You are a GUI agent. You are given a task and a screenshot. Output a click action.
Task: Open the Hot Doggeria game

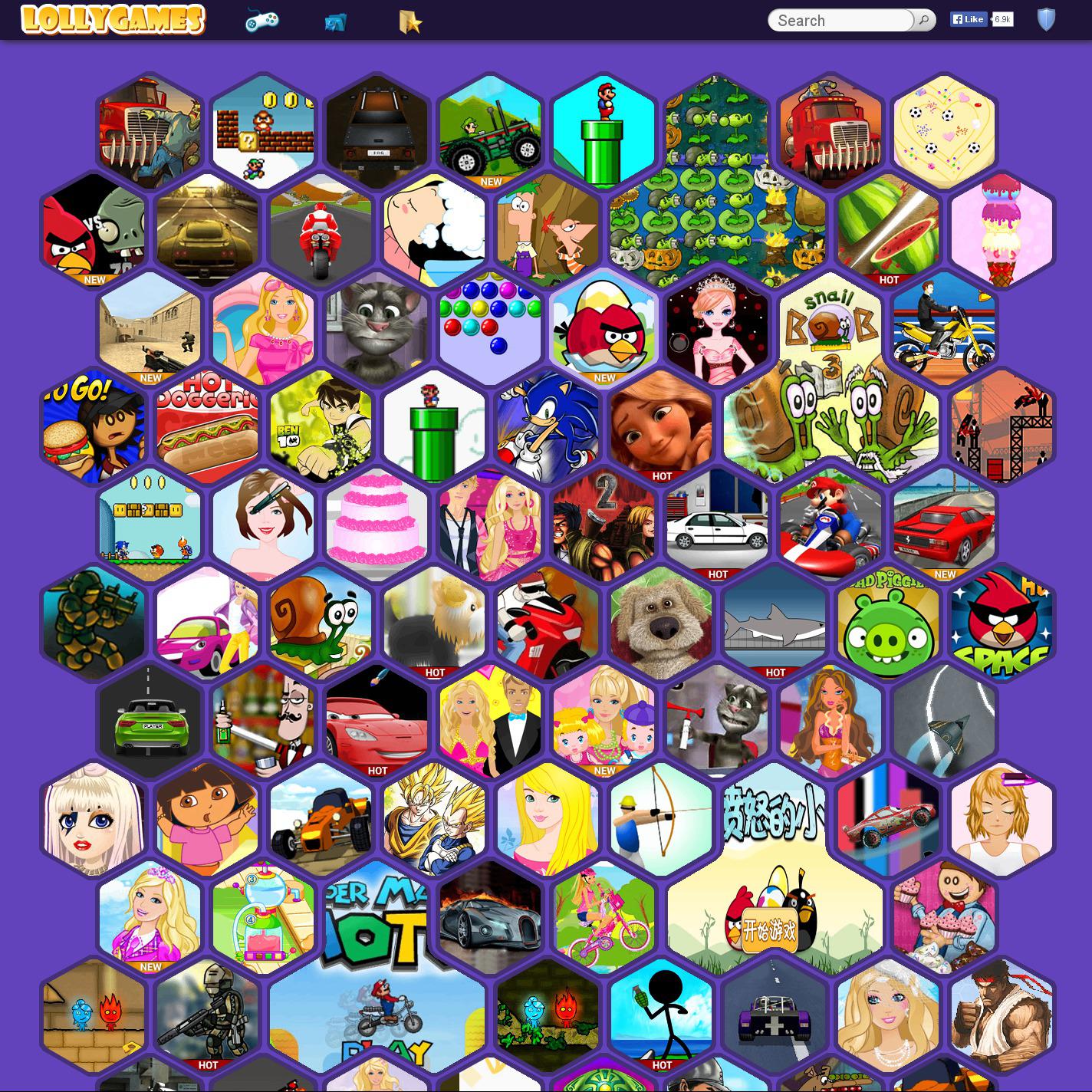click(x=207, y=426)
